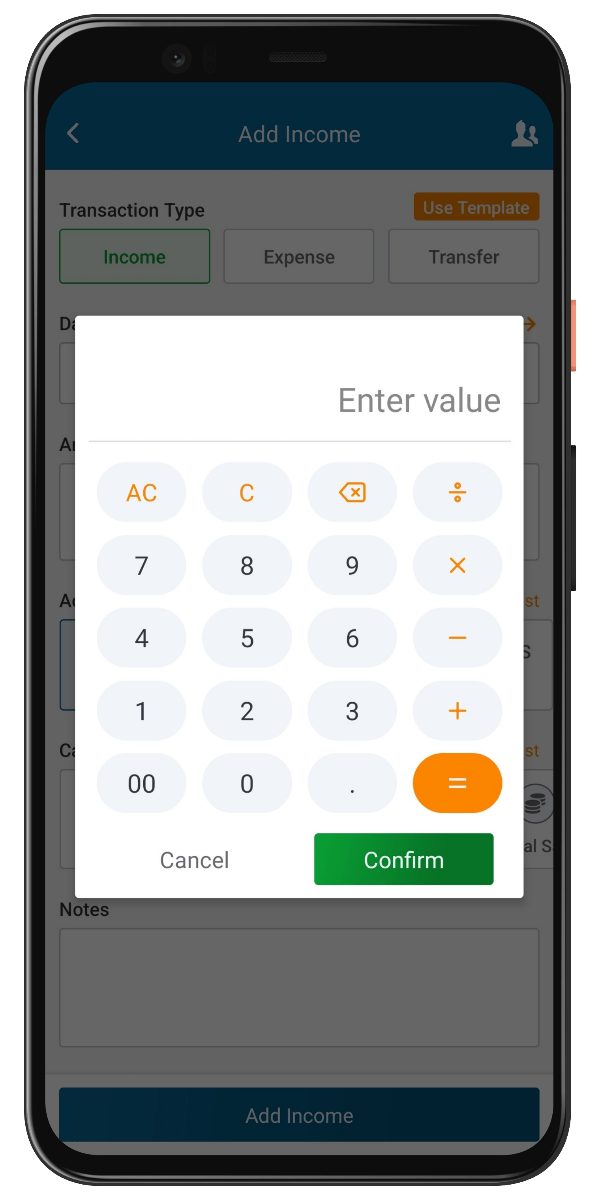The image size is (600, 1200).
Task: Delete last digit with backspace key
Action: 352,492
